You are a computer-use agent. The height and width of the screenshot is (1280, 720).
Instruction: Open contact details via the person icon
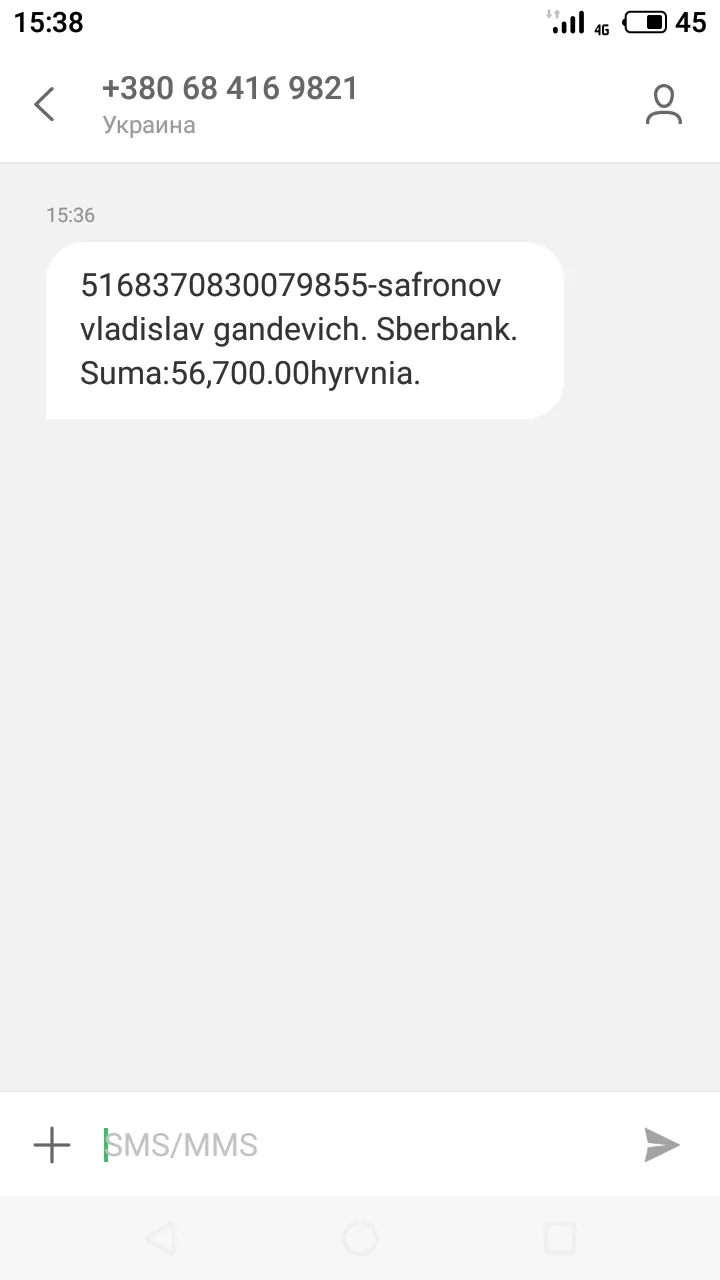(663, 104)
